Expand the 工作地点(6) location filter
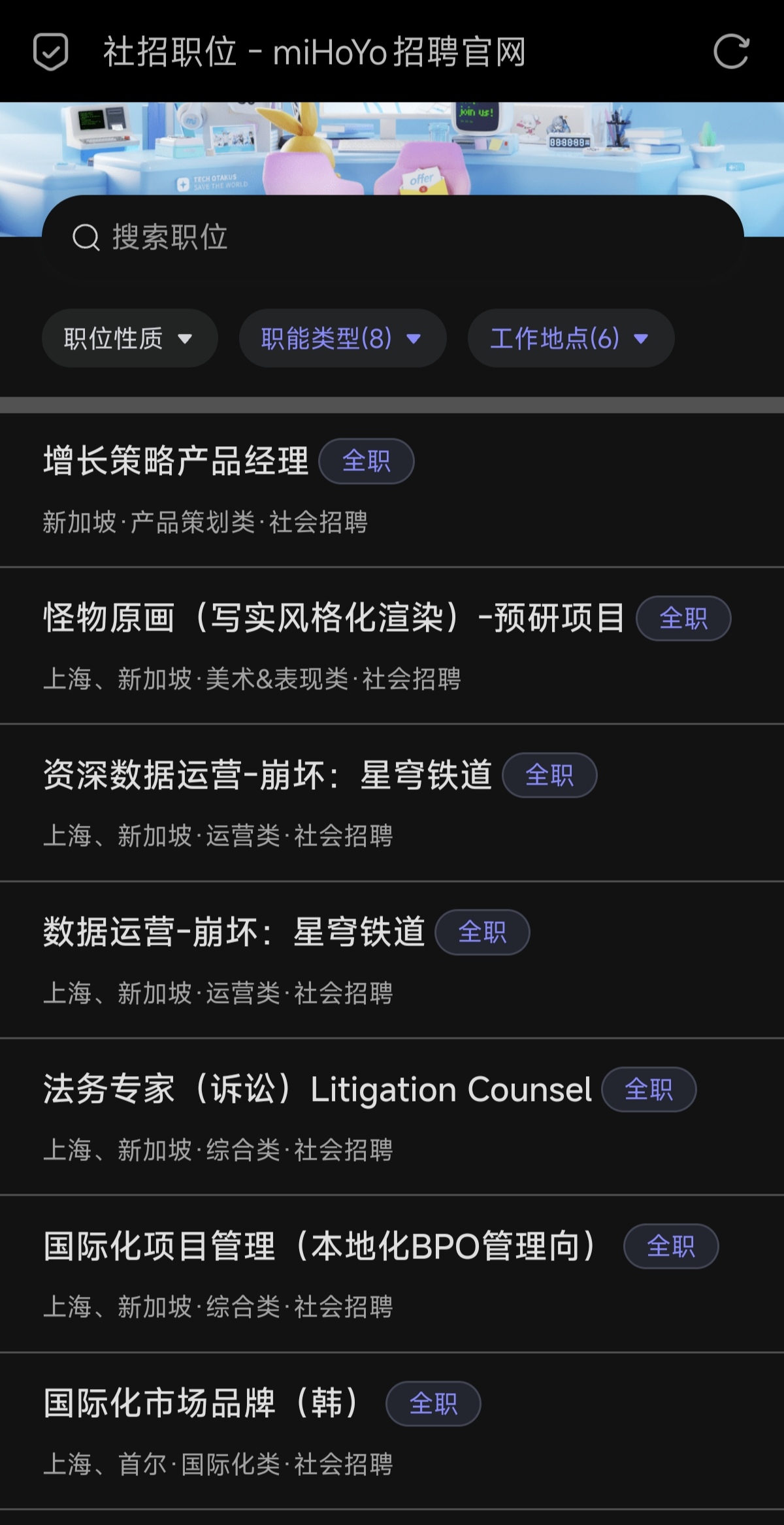The image size is (784, 1525). coord(570,338)
